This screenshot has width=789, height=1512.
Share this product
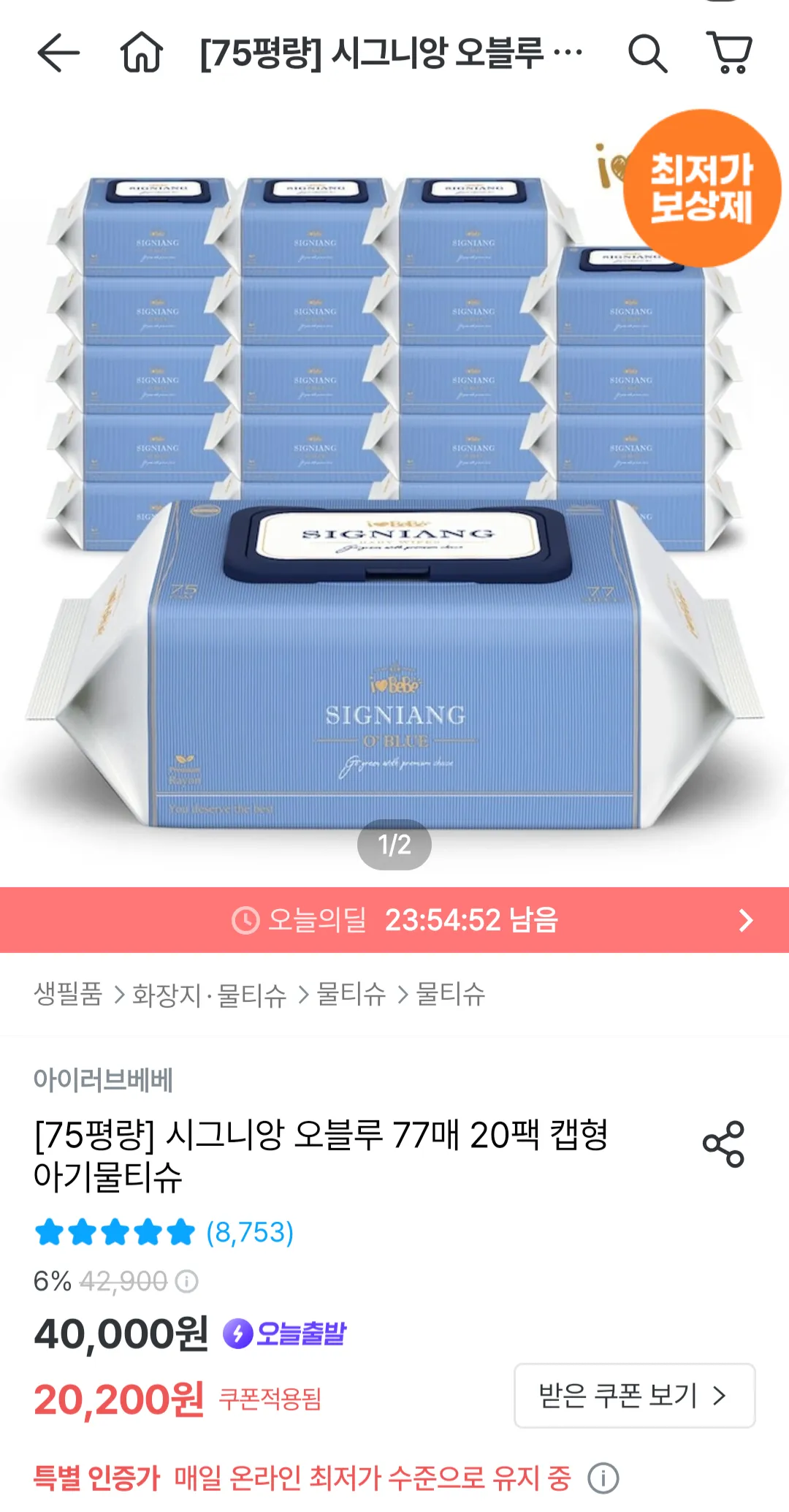[x=723, y=1144]
